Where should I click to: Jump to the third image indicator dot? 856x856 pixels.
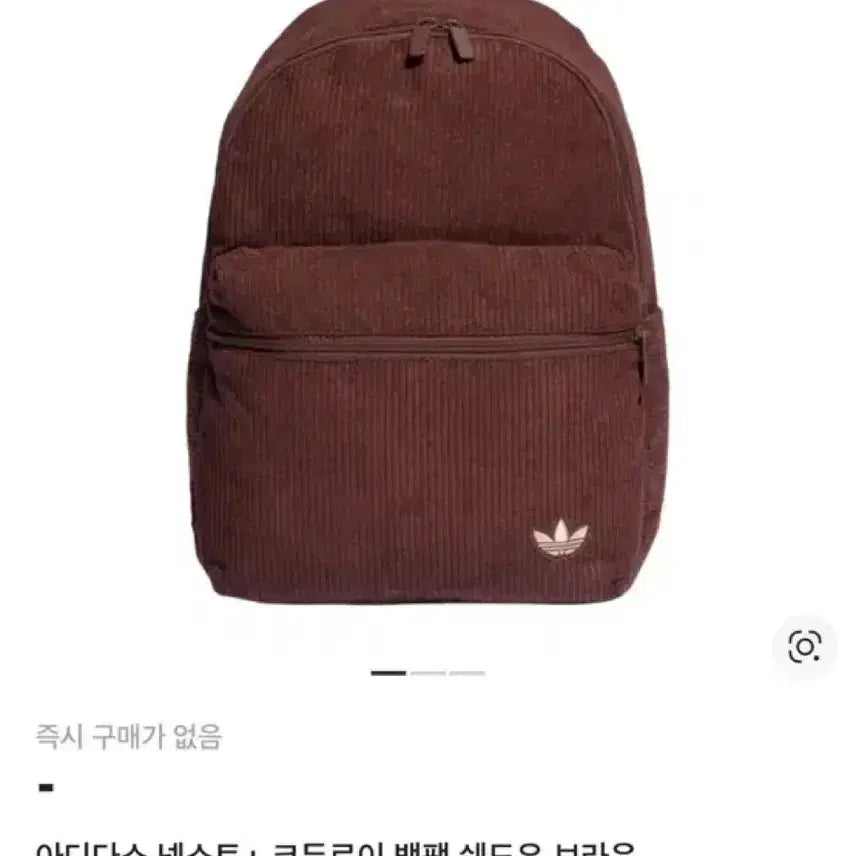coord(466,673)
